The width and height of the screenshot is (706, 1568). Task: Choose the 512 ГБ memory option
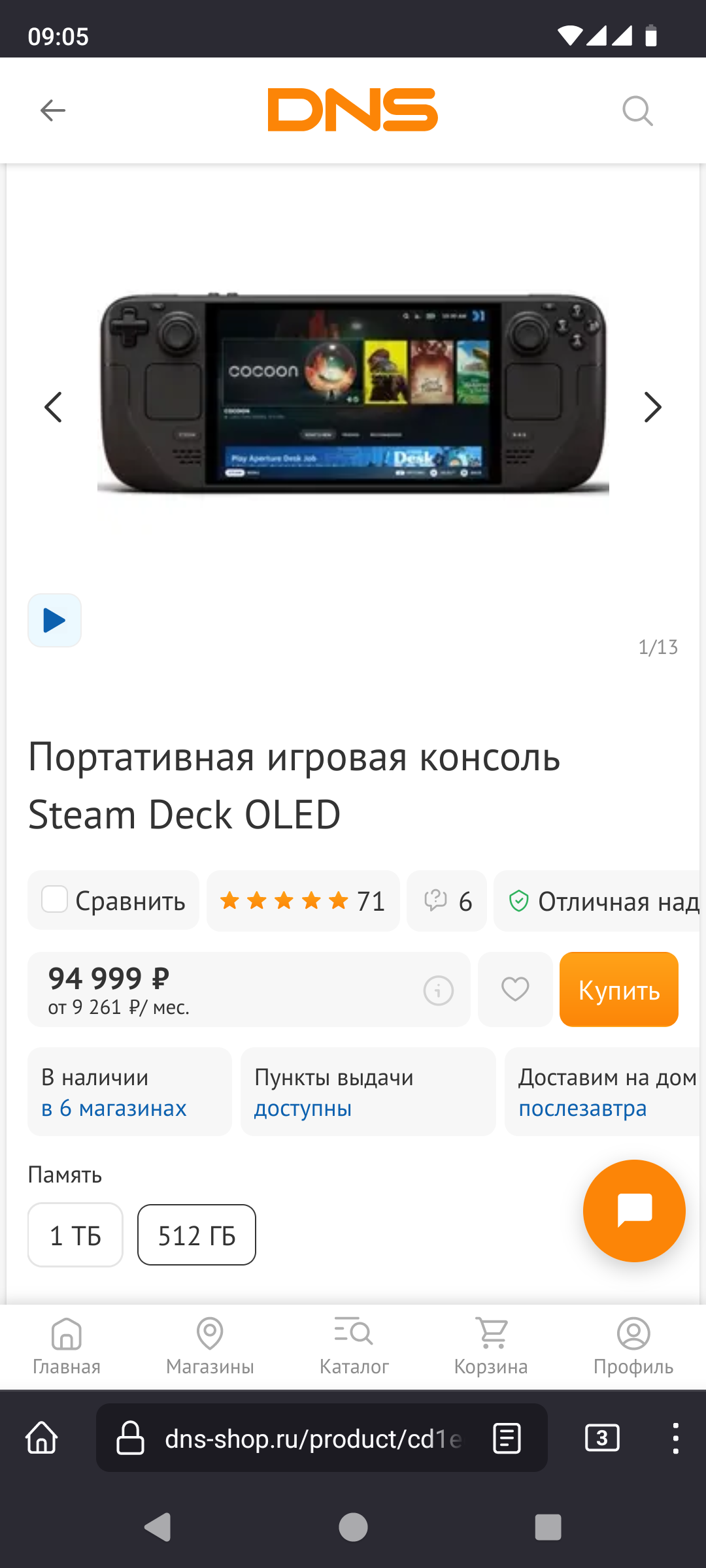coord(196,1235)
